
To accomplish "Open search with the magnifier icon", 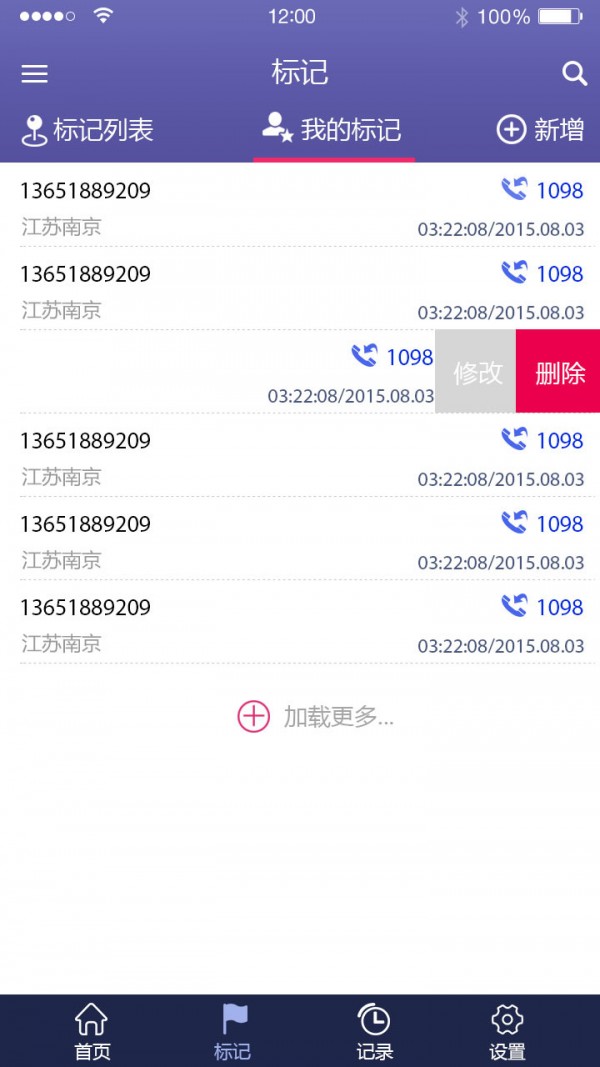I will [574, 73].
